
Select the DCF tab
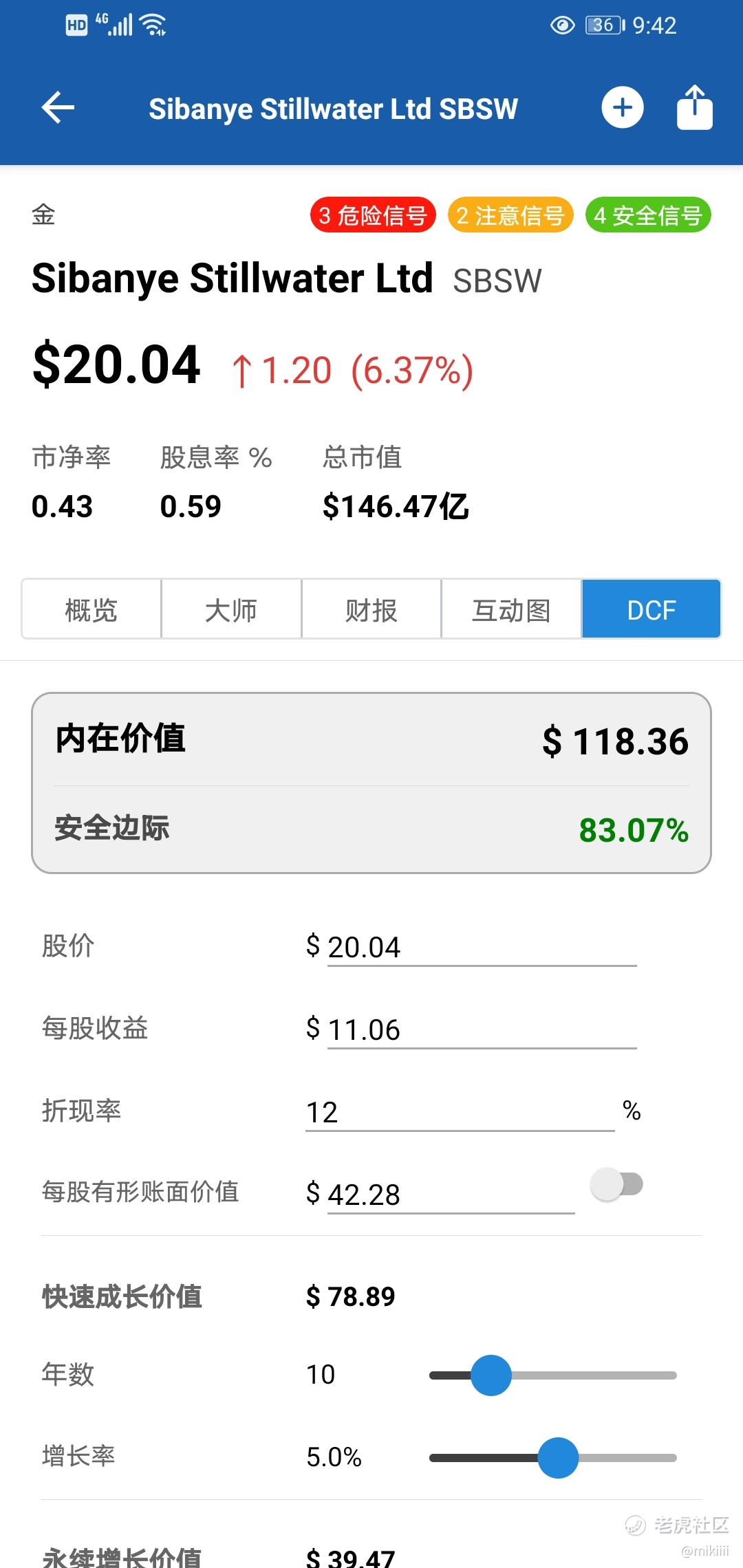point(651,610)
